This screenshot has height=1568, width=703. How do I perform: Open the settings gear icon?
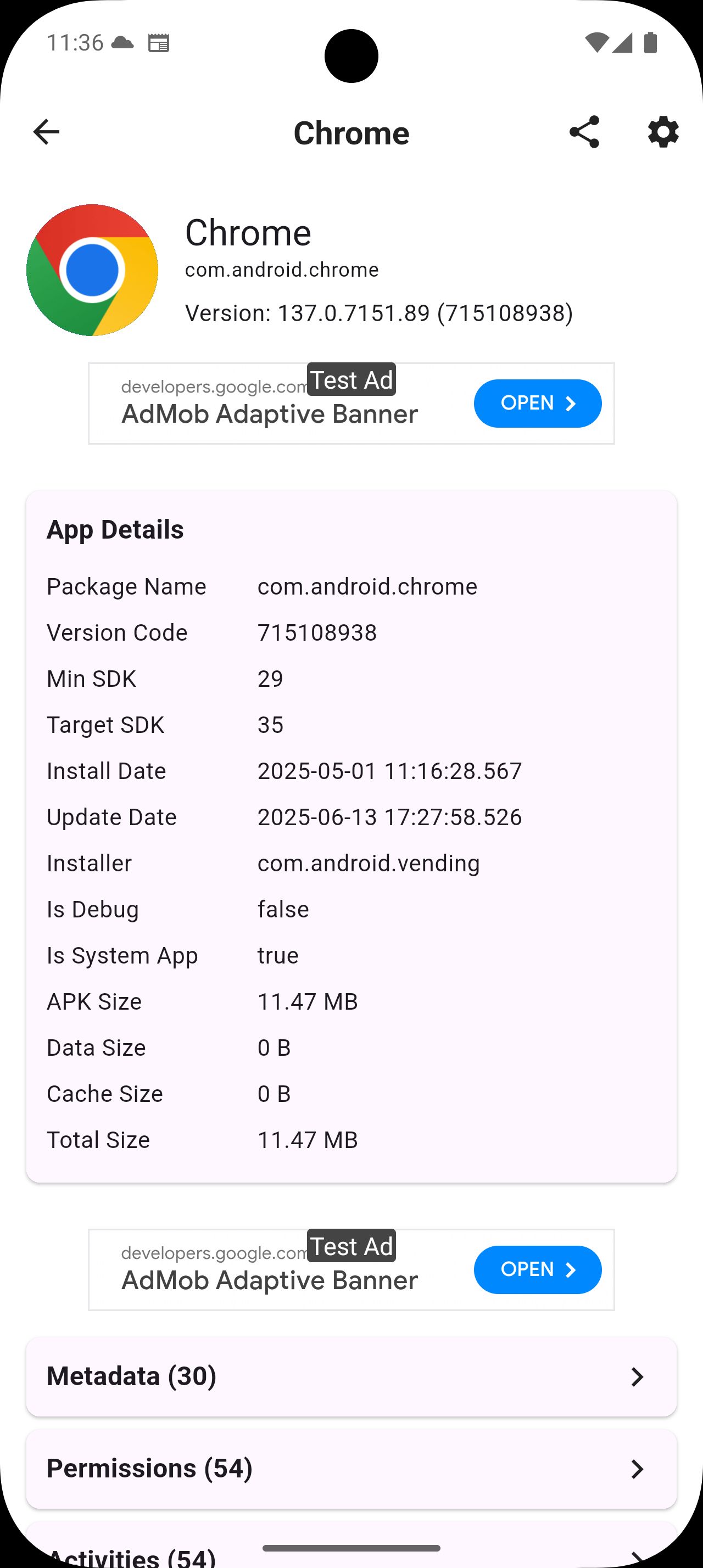tap(663, 132)
